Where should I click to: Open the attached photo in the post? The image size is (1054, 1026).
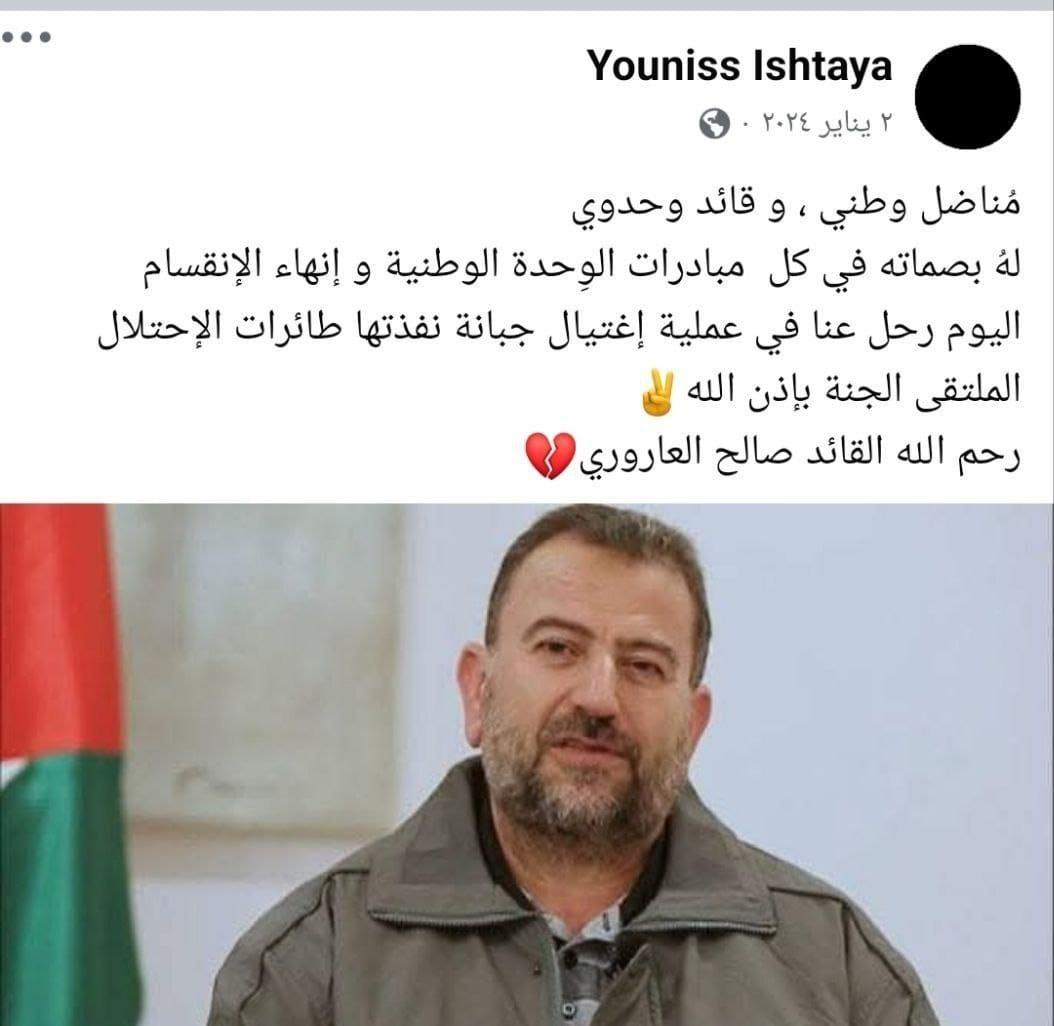tap(527, 765)
